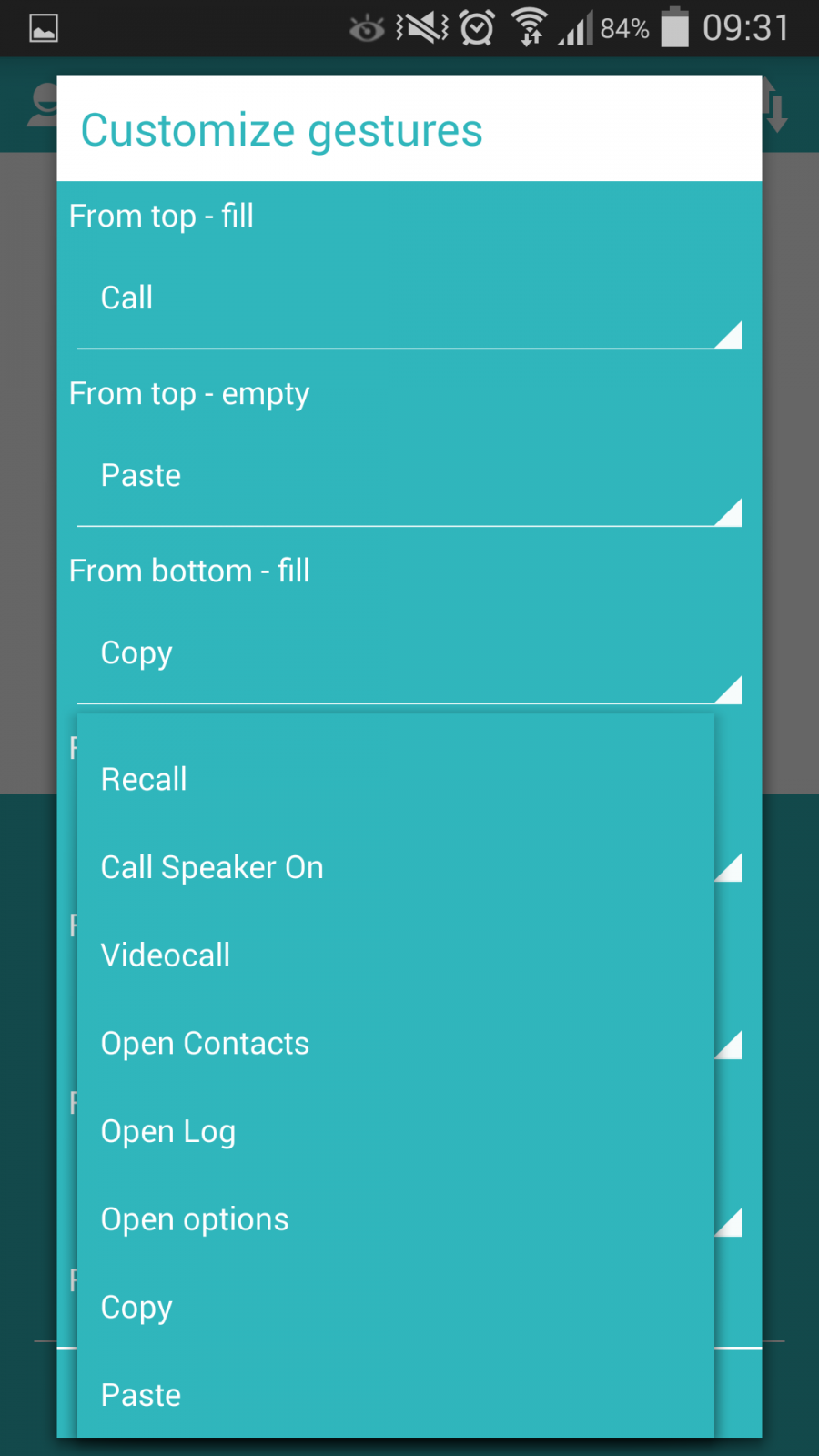
Task: Select Open options entry
Action: click(395, 1219)
